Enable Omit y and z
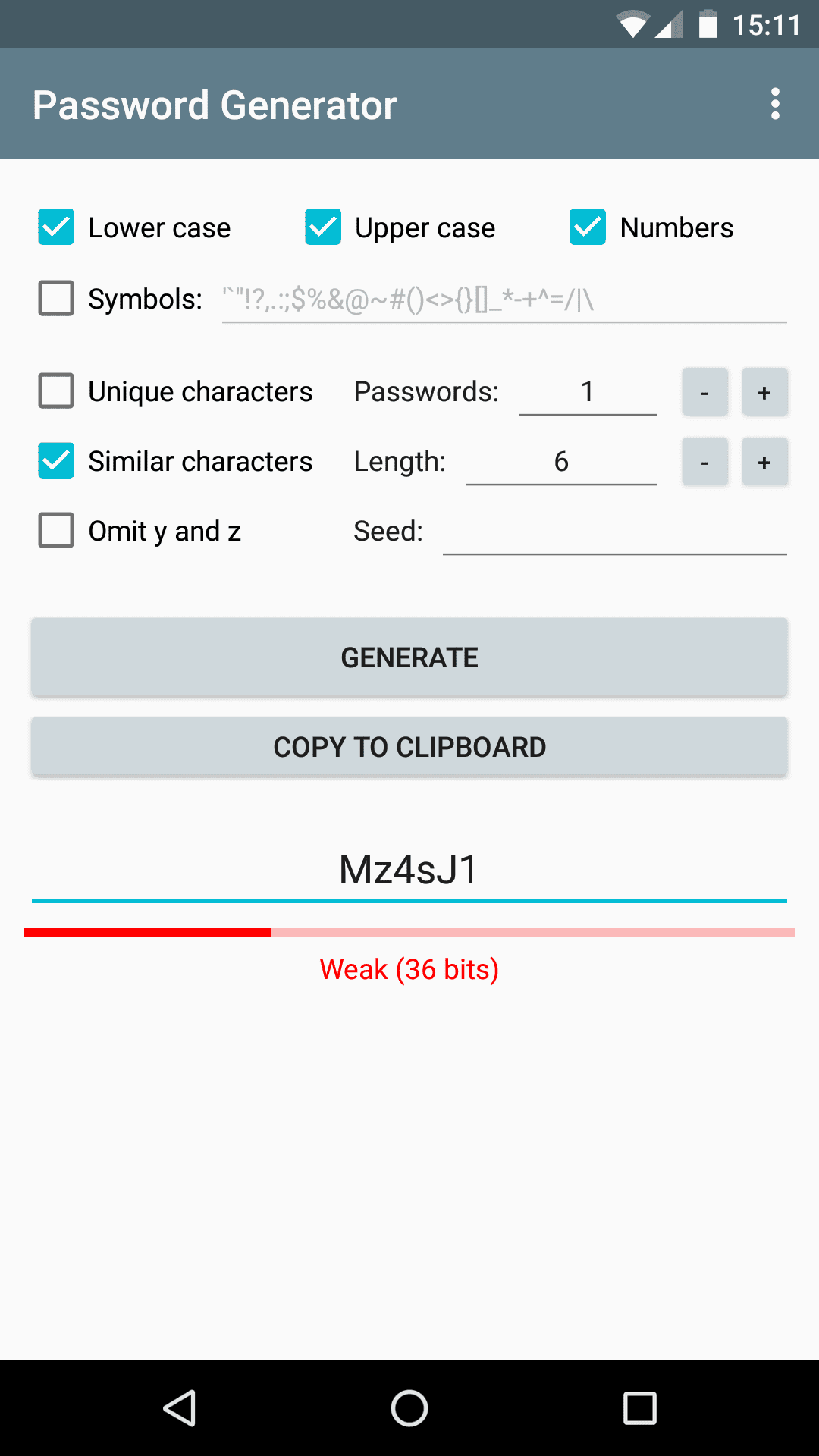Image resolution: width=819 pixels, height=1456 pixels. click(56, 531)
